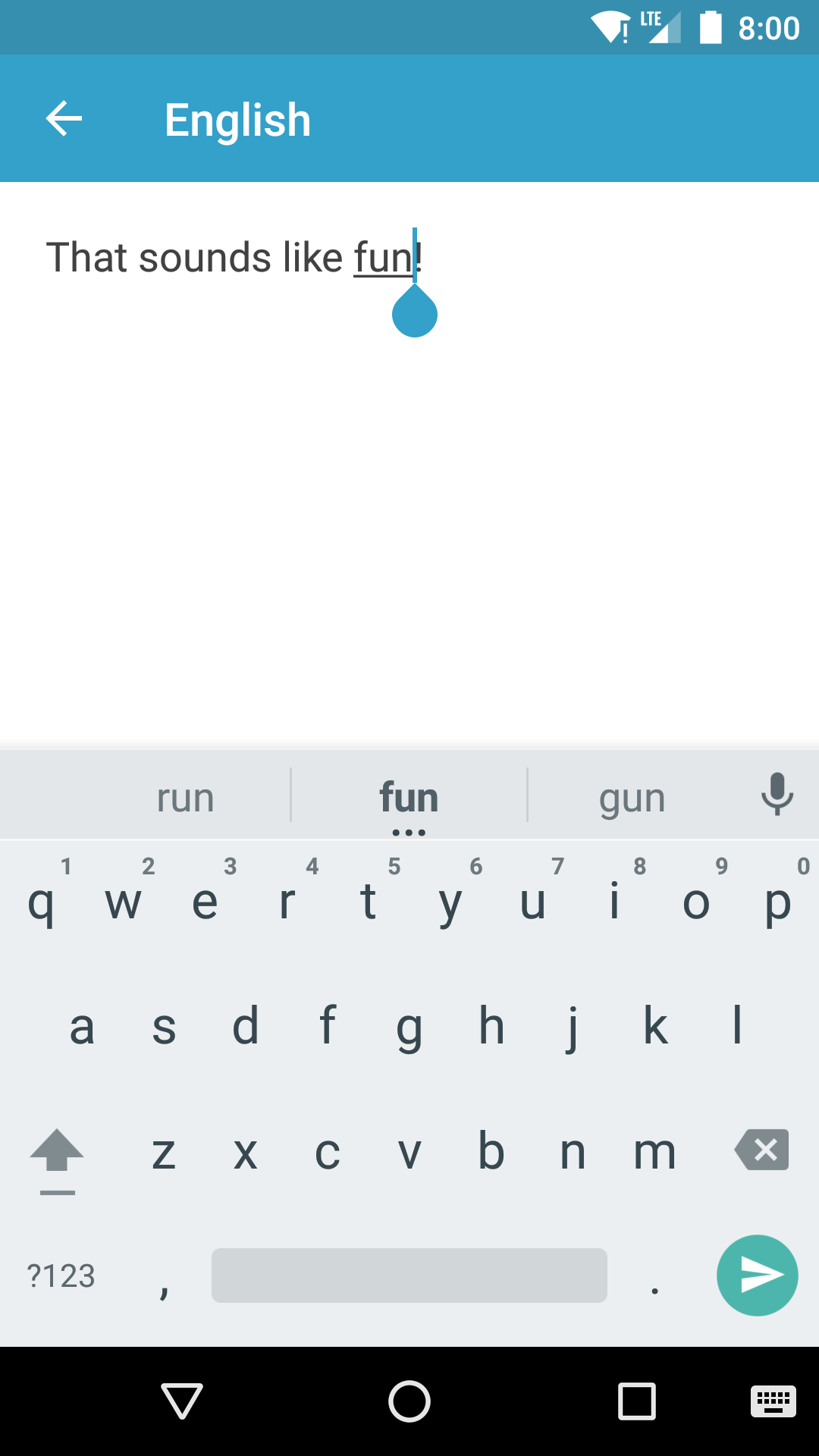Select the "fun" word suggestion

[409, 797]
